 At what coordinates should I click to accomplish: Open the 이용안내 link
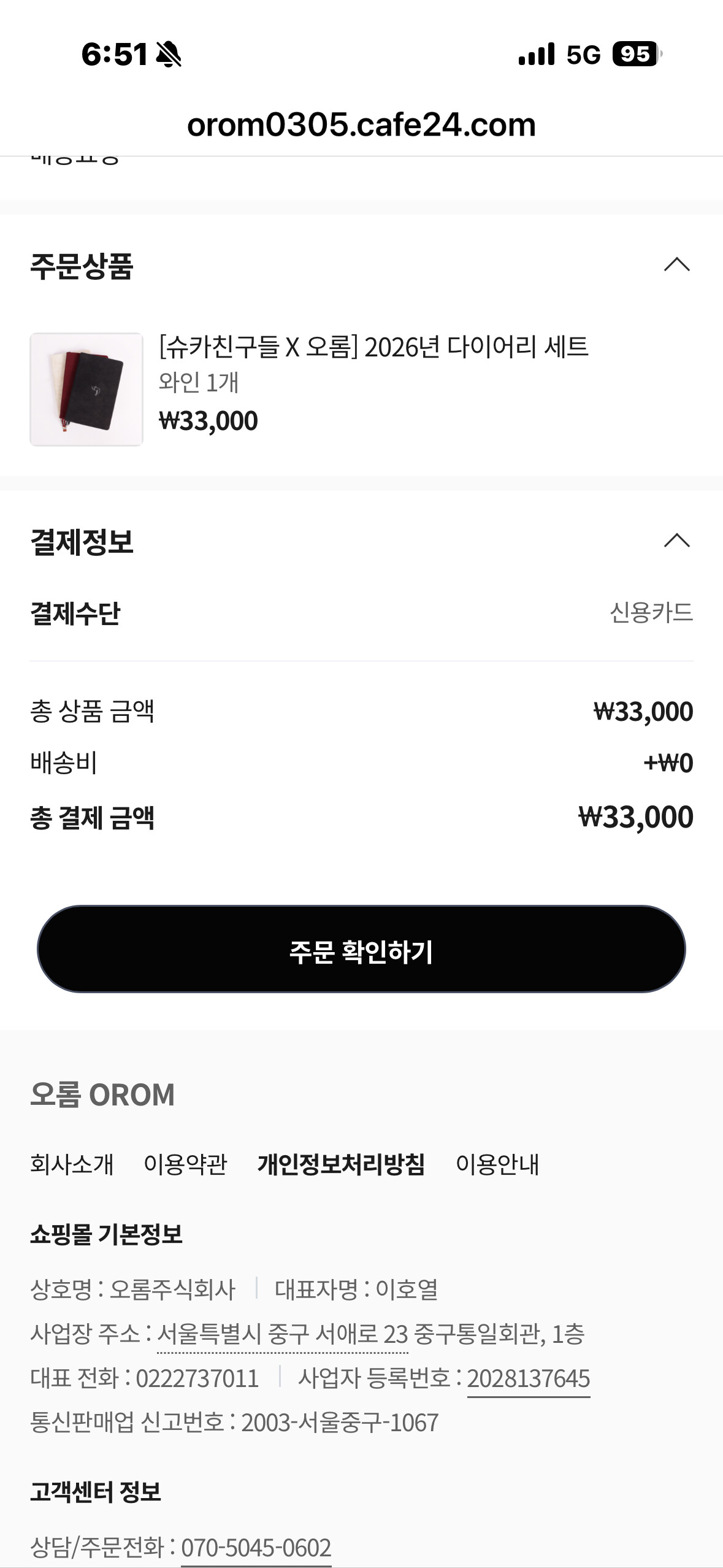point(497,1164)
